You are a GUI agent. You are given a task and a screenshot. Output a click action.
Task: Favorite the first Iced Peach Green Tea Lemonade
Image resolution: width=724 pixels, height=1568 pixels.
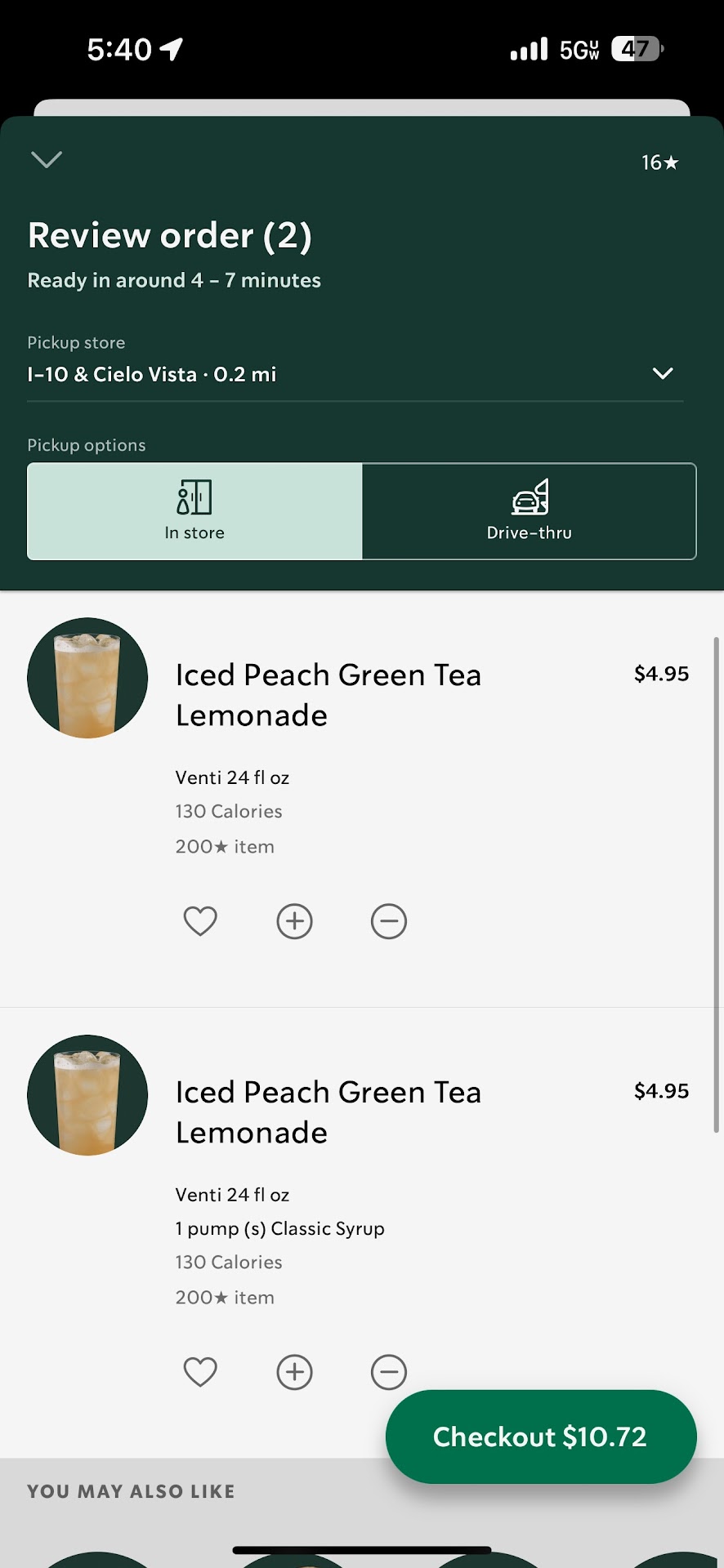tap(200, 921)
